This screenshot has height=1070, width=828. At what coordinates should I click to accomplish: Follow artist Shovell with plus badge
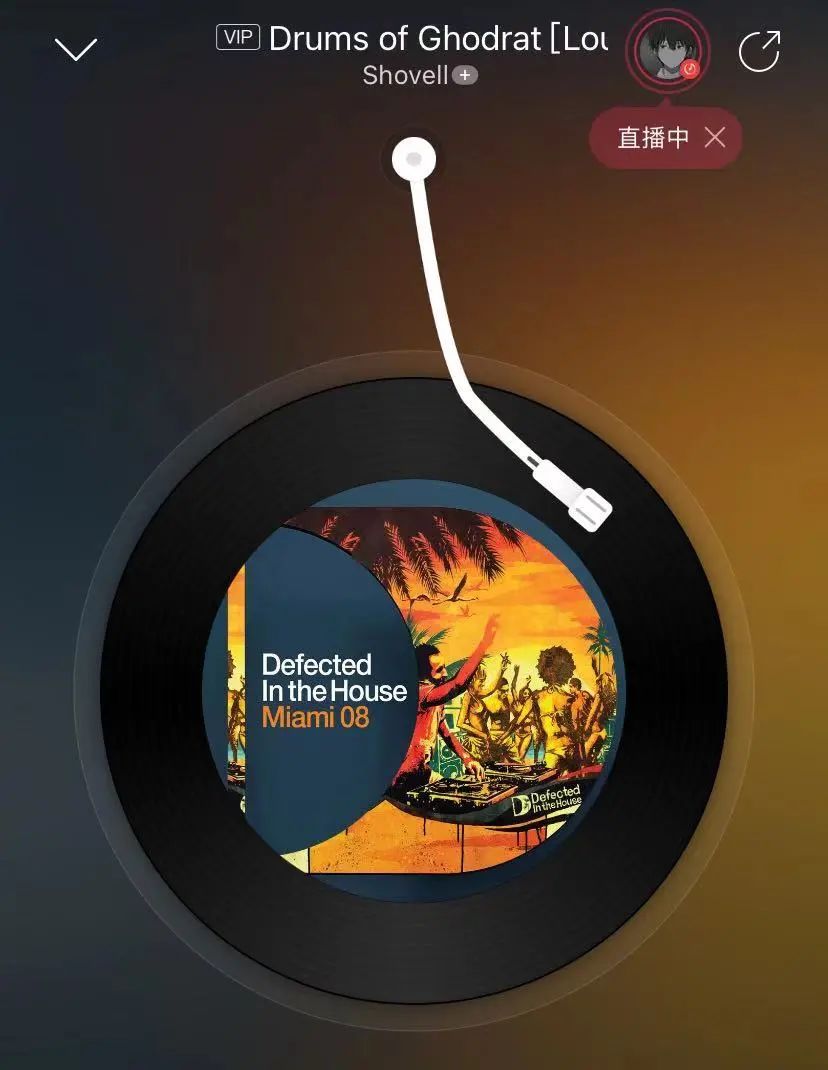tap(465, 75)
